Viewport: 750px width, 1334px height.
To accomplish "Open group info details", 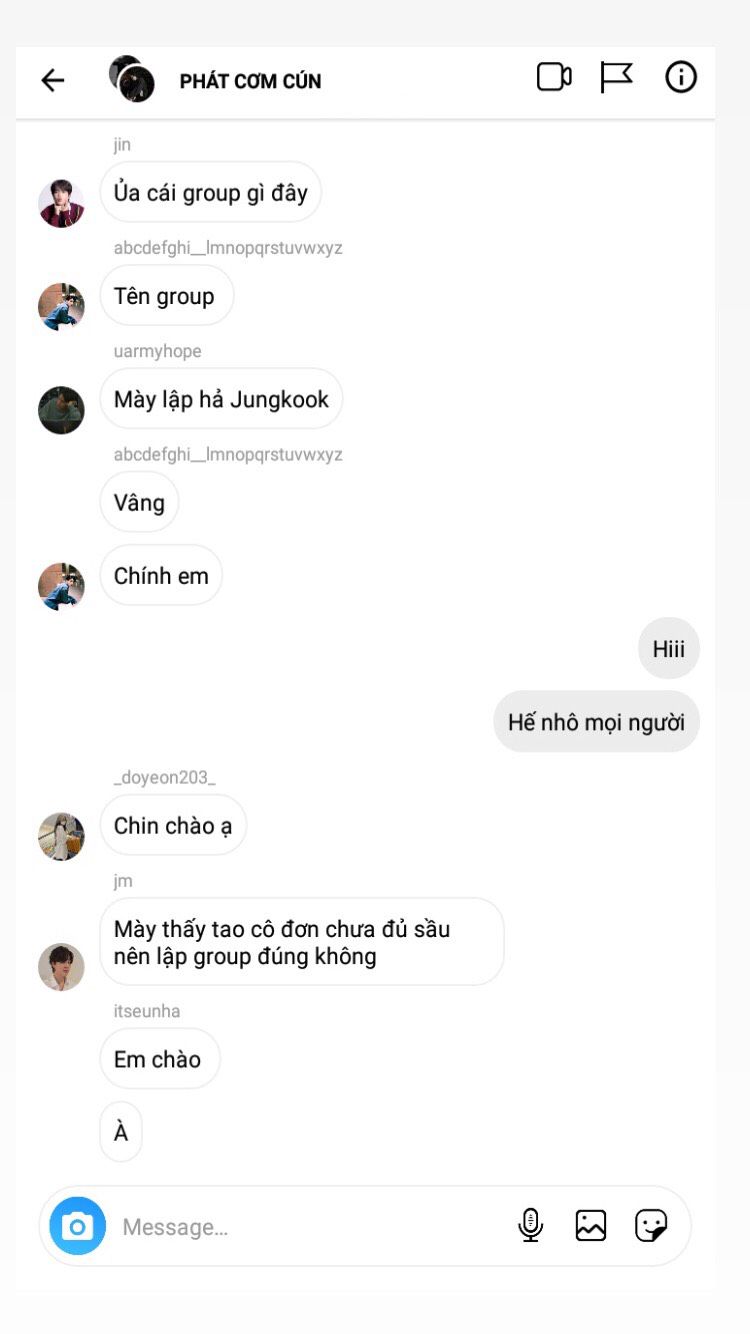I will click(681, 77).
